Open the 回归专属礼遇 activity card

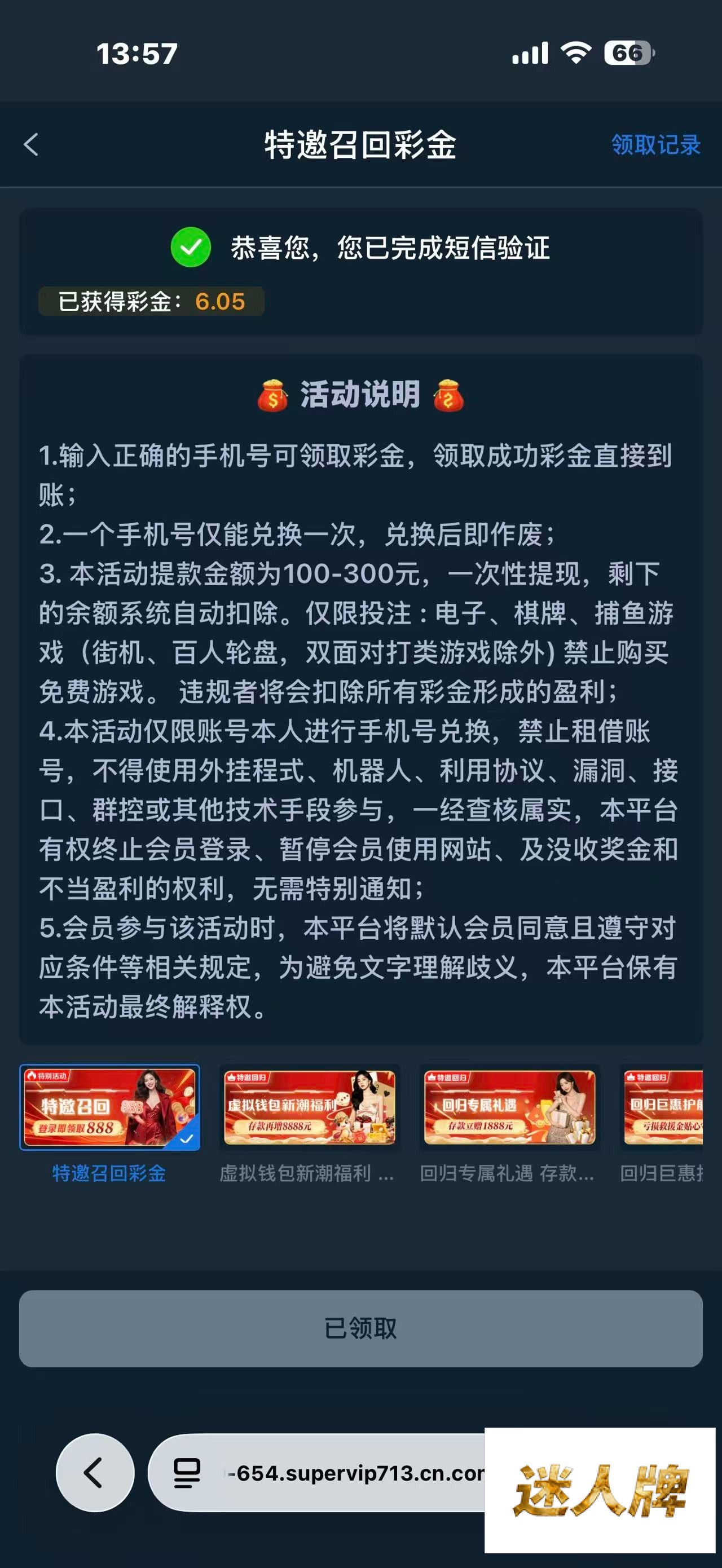509,1107
